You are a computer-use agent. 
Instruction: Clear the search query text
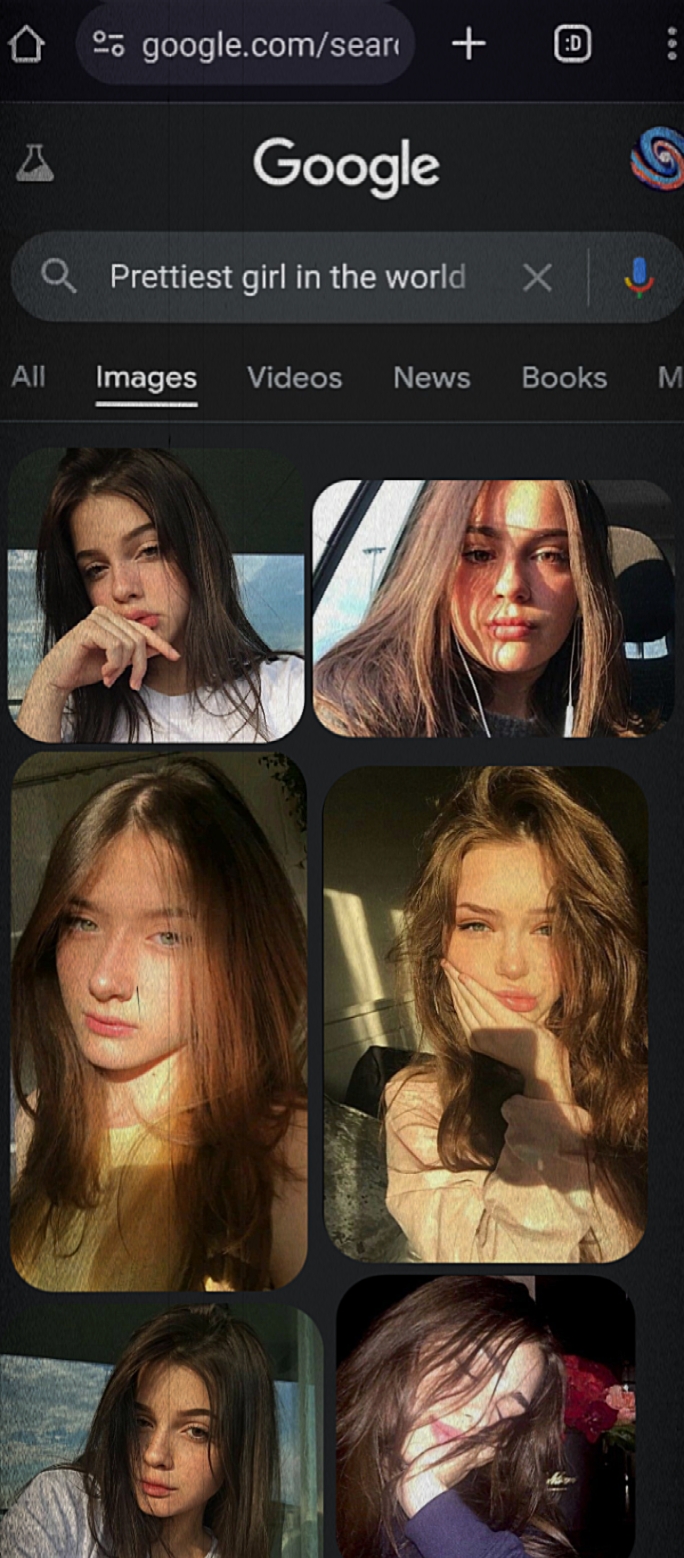coord(537,278)
